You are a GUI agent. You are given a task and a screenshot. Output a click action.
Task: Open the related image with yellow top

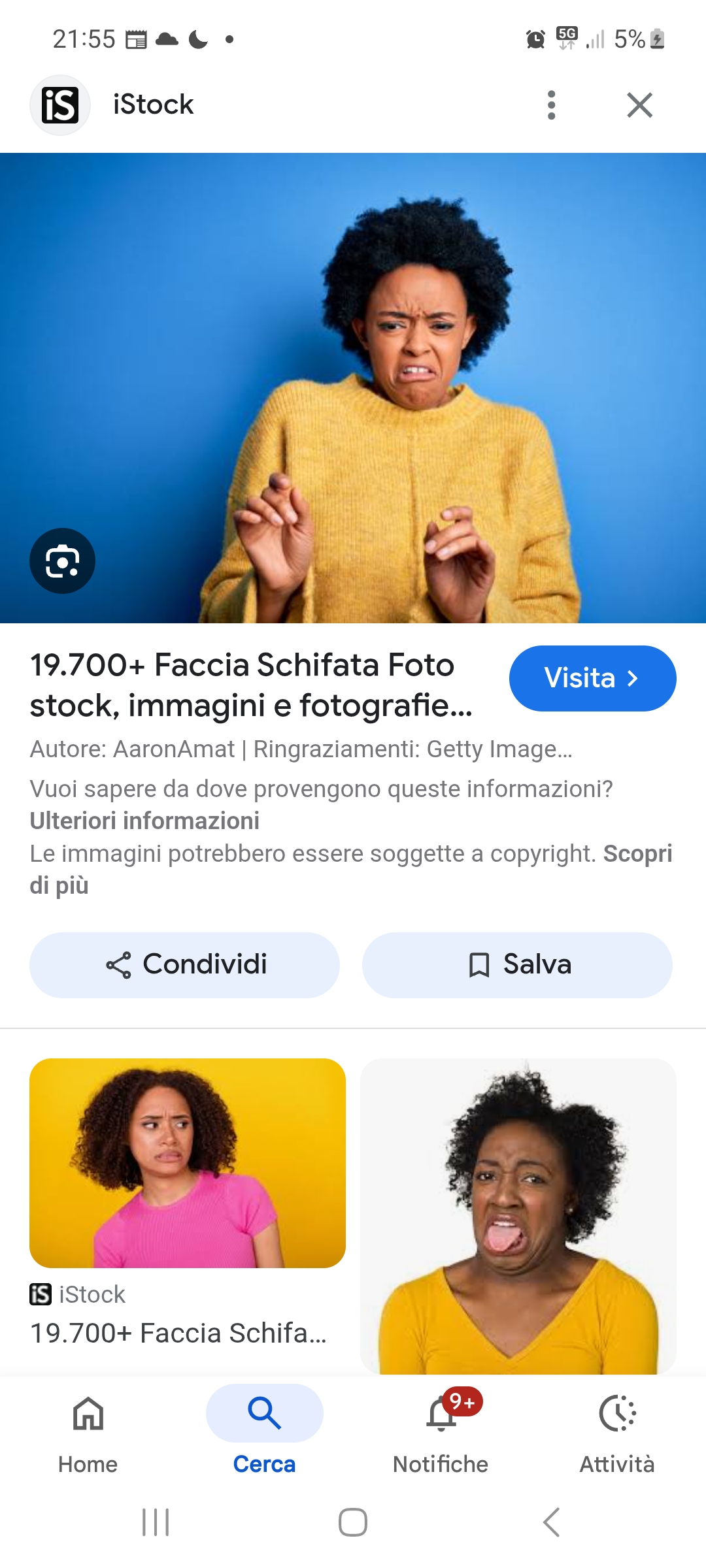(x=518, y=1215)
